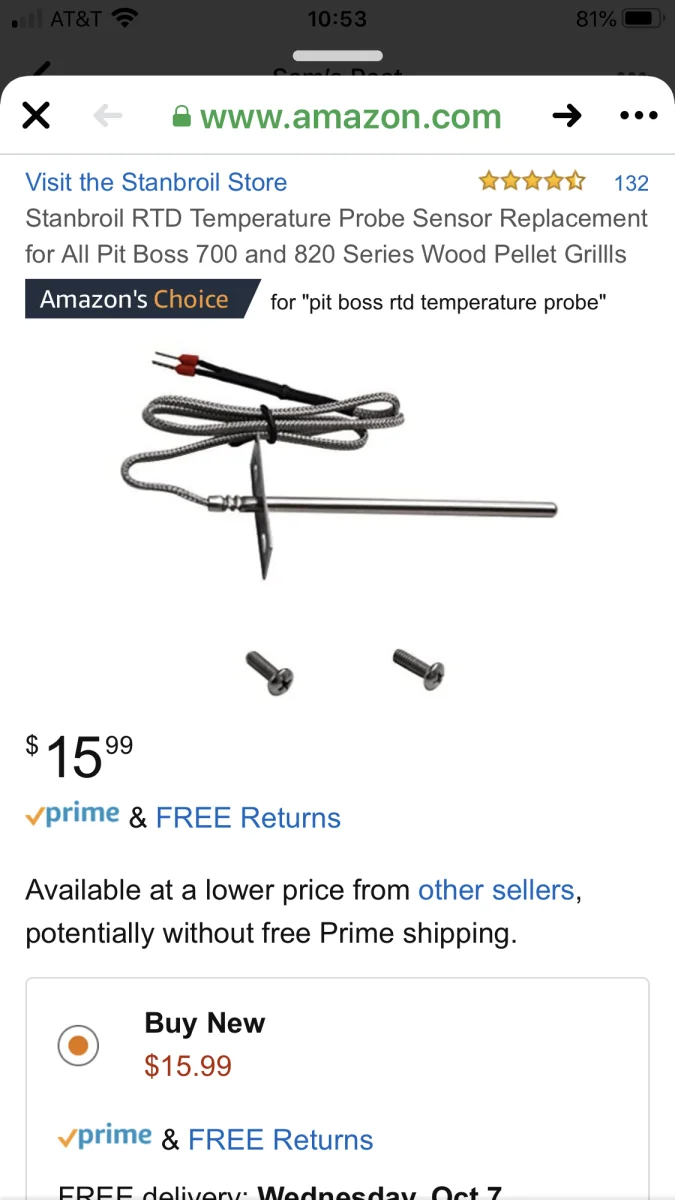This screenshot has height=1200, width=675.
Task: Open the 132 customer ratings
Action: pos(630,183)
